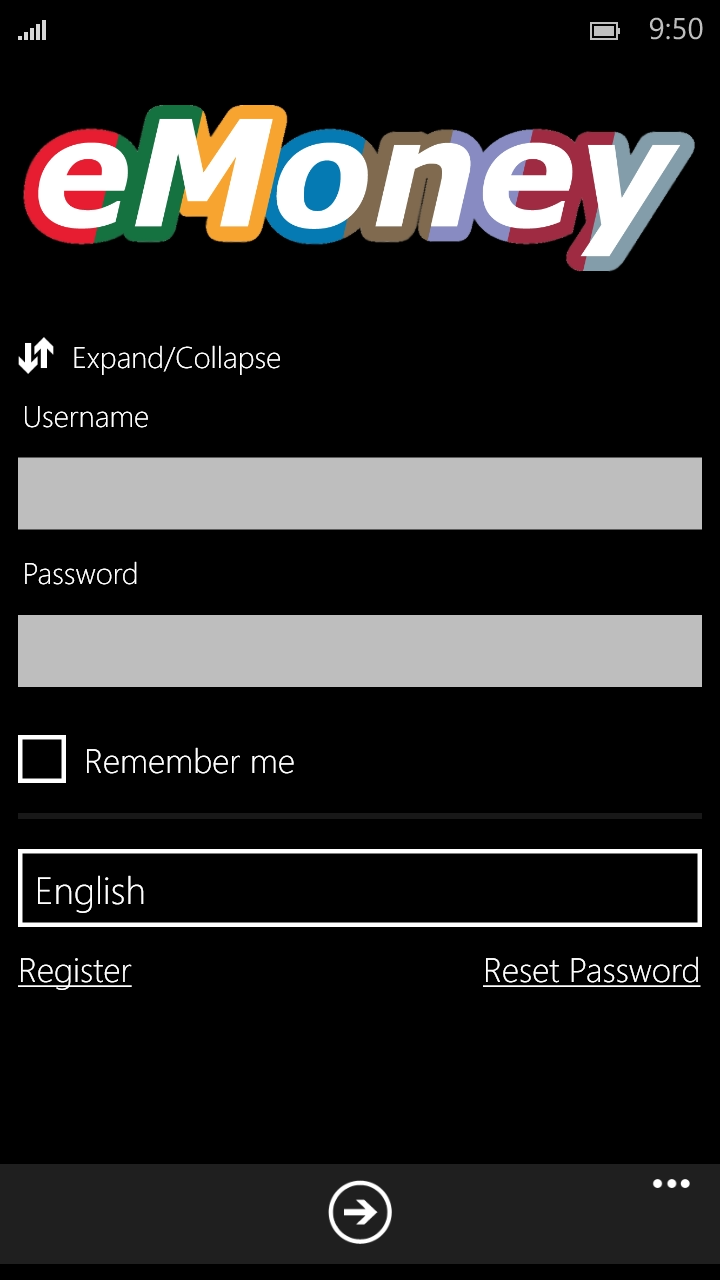Viewport: 720px width, 1280px height.
Task: Open the Register link
Action: (75, 971)
